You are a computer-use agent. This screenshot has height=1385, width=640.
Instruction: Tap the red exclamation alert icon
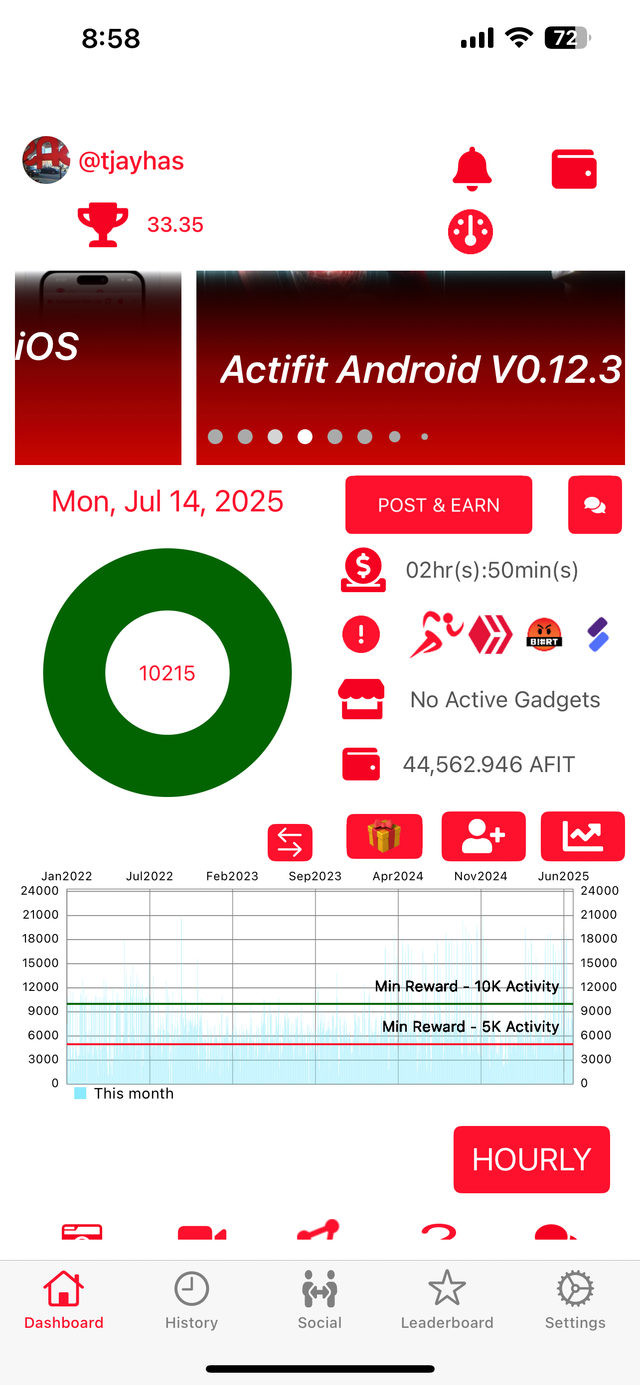click(x=361, y=634)
